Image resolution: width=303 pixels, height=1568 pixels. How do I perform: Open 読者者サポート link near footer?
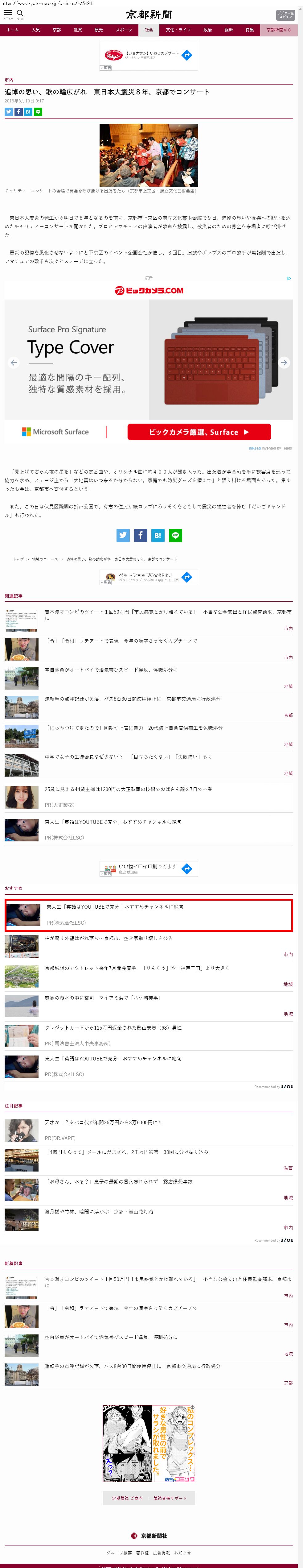170,1498
